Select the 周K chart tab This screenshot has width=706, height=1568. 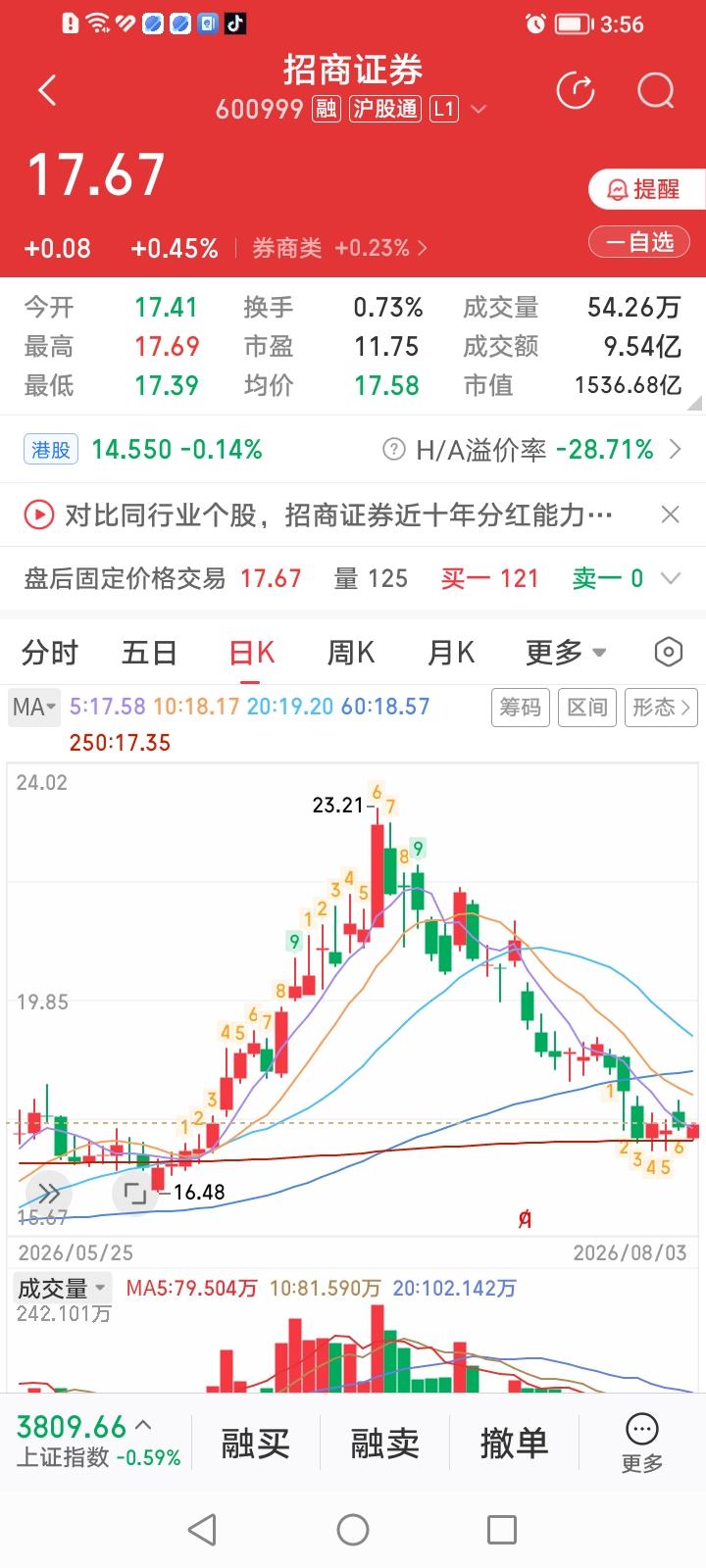pos(350,653)
